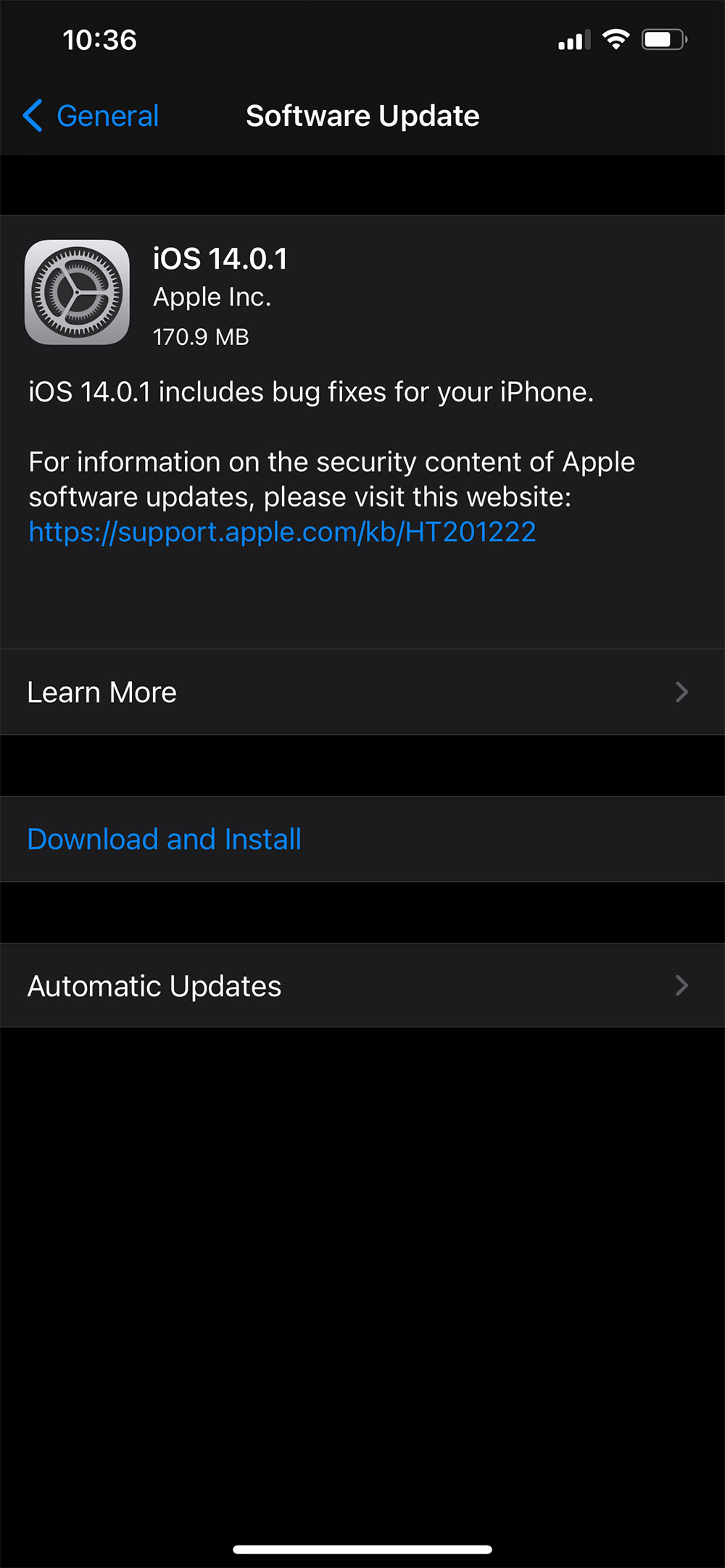This screenshot has width=725, height=1568.
Task: Open the support.apple.com security link
Action: pyautogui.click(x=282, y=533)
